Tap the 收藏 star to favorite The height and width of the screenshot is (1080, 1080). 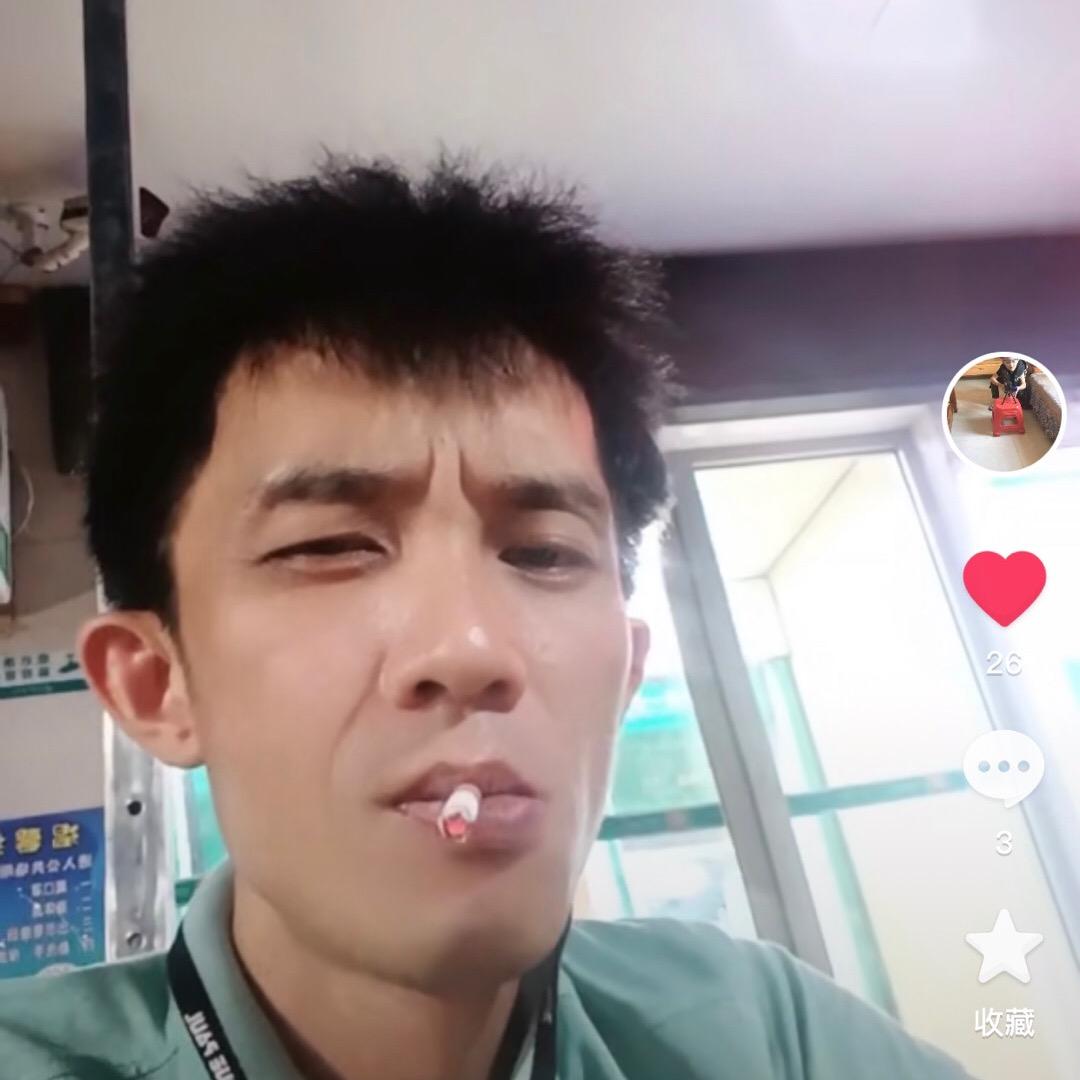pyautogui.click(x=1004, y=947)
